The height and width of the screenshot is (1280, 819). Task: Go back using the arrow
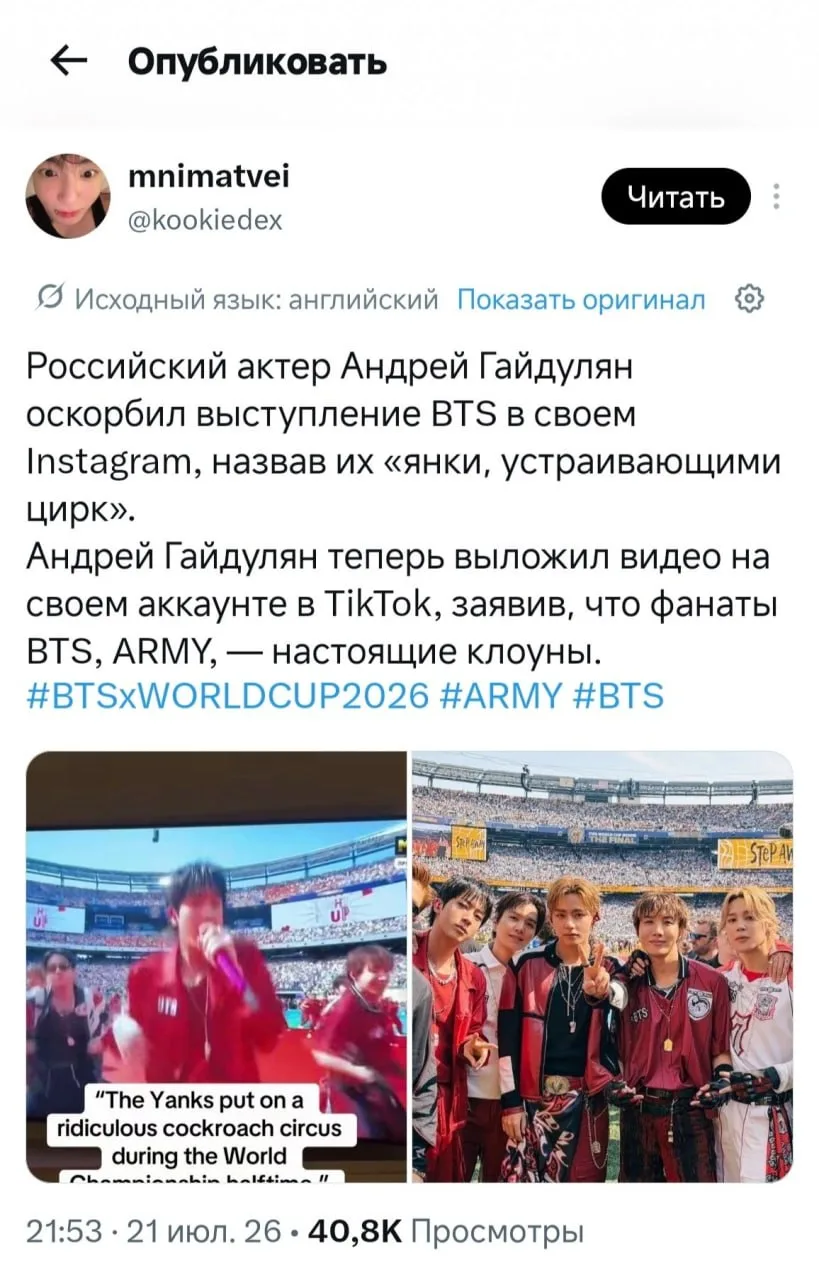pyautogui.click(x=69, y=62)
